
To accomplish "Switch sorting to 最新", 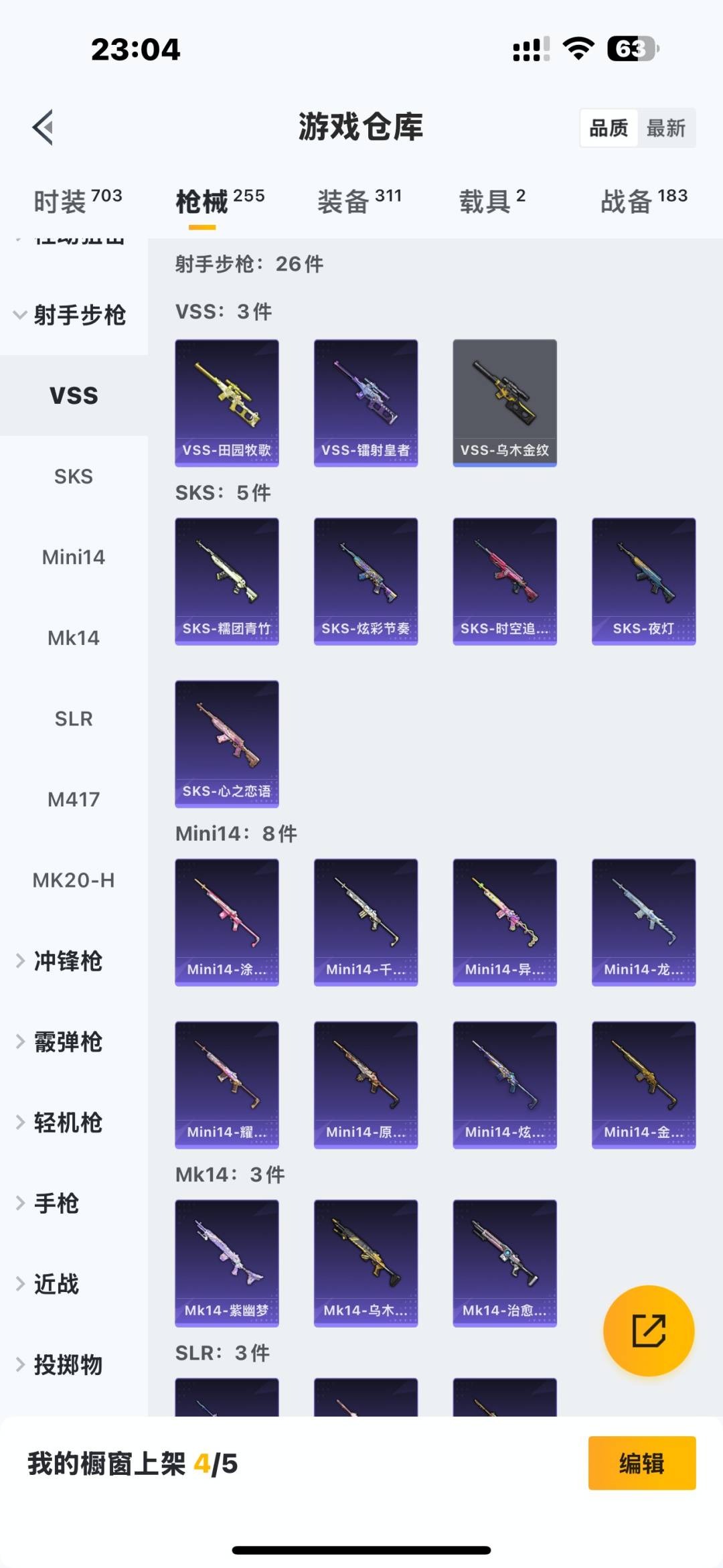I will tap(668, 127).
